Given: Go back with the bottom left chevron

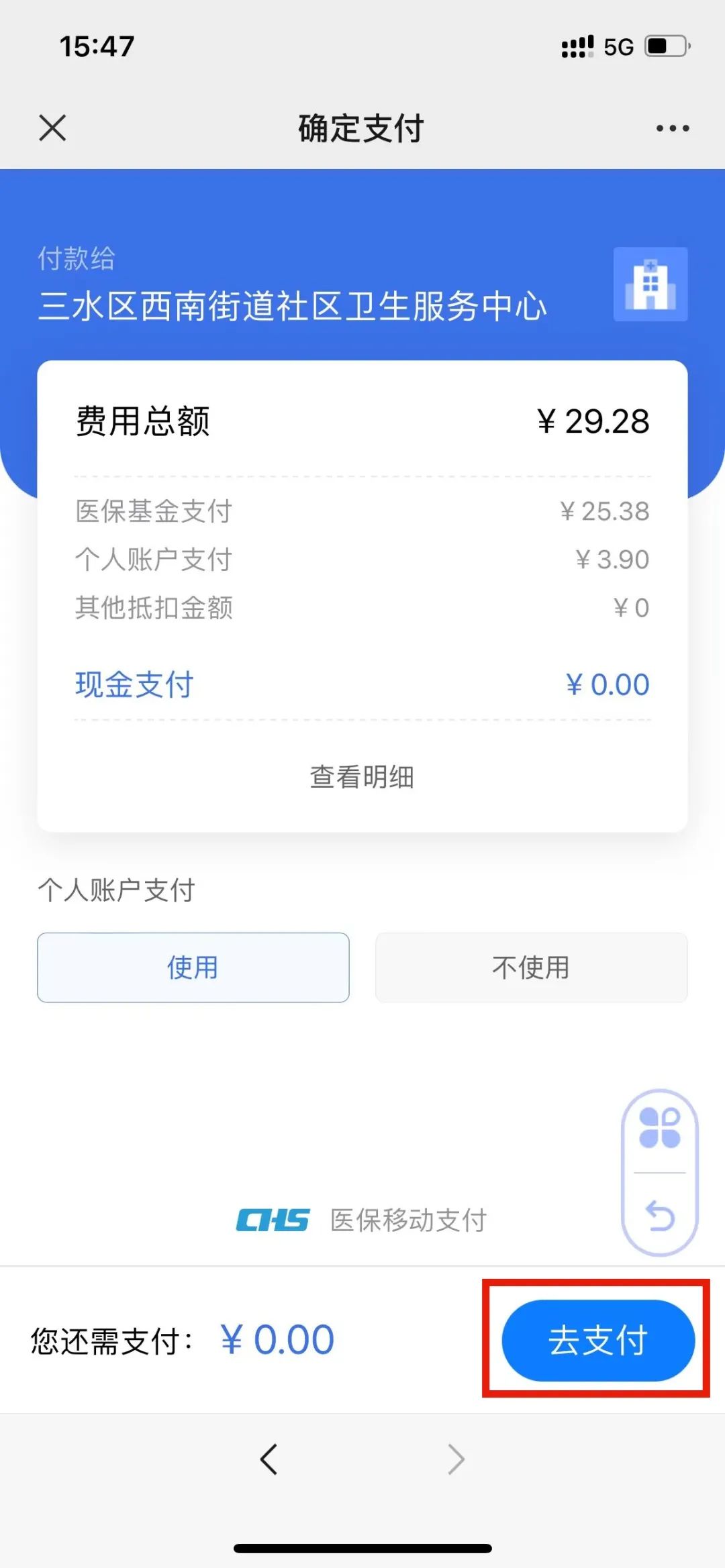Looking at the screenshot, I should 269,1459.
